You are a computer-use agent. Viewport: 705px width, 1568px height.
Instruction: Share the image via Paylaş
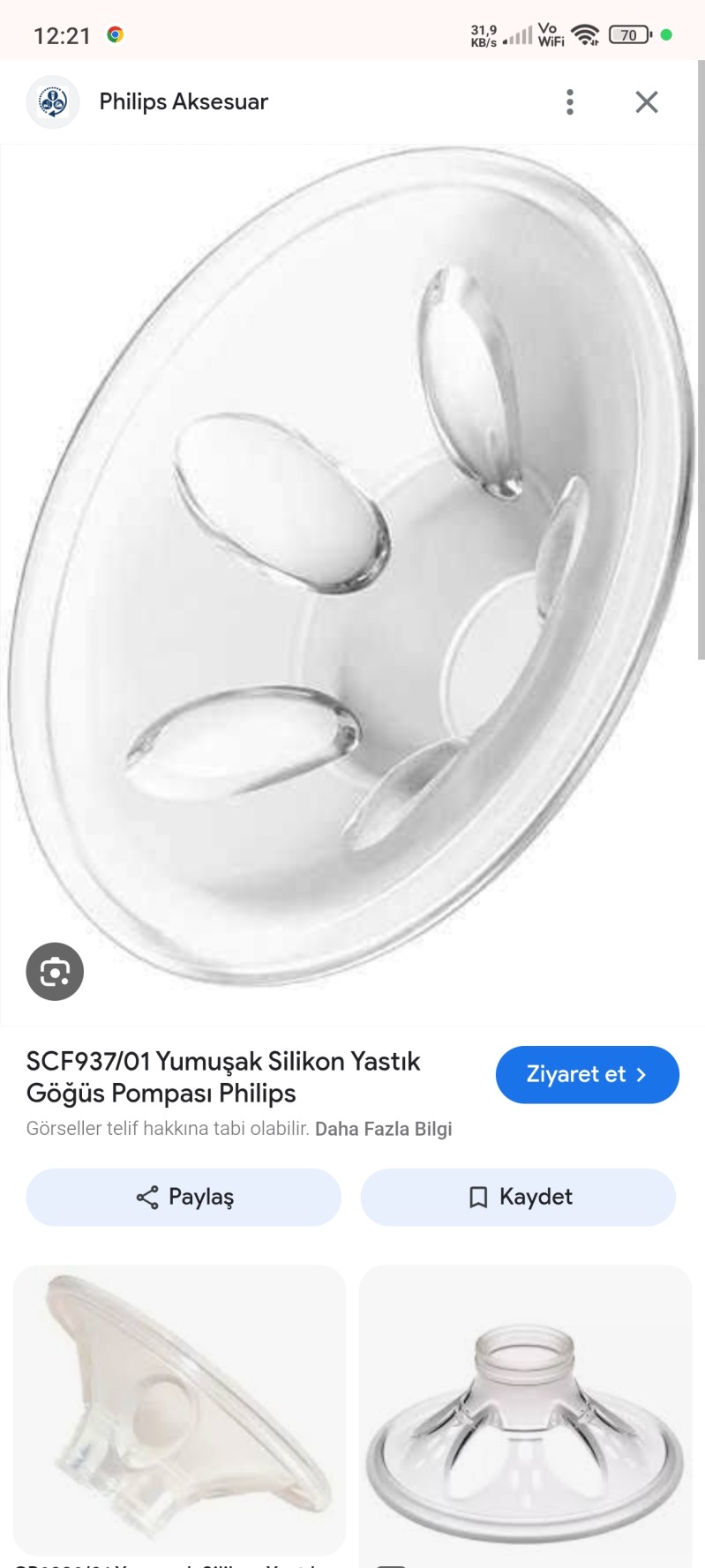[x=184, y=1197]
